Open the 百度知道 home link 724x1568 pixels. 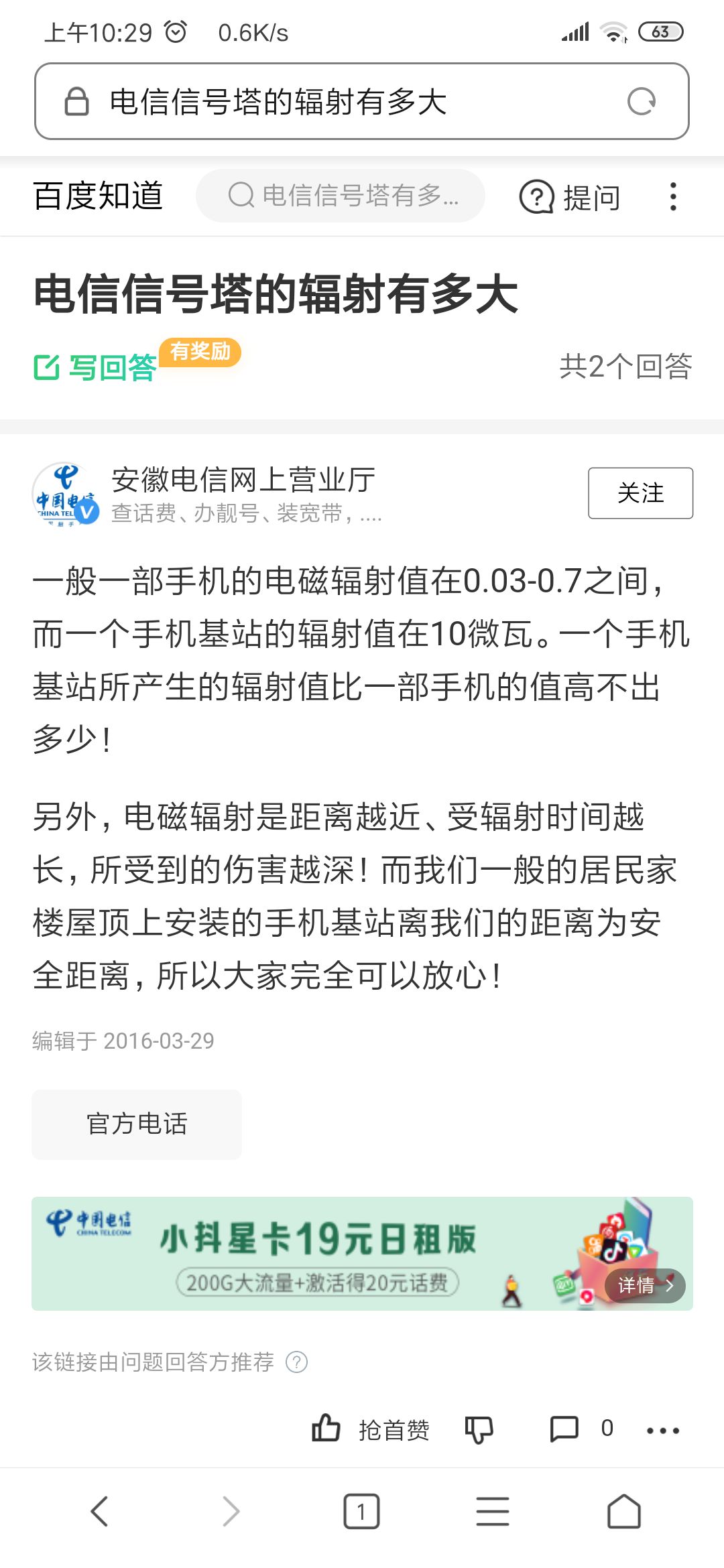(98, 196)
